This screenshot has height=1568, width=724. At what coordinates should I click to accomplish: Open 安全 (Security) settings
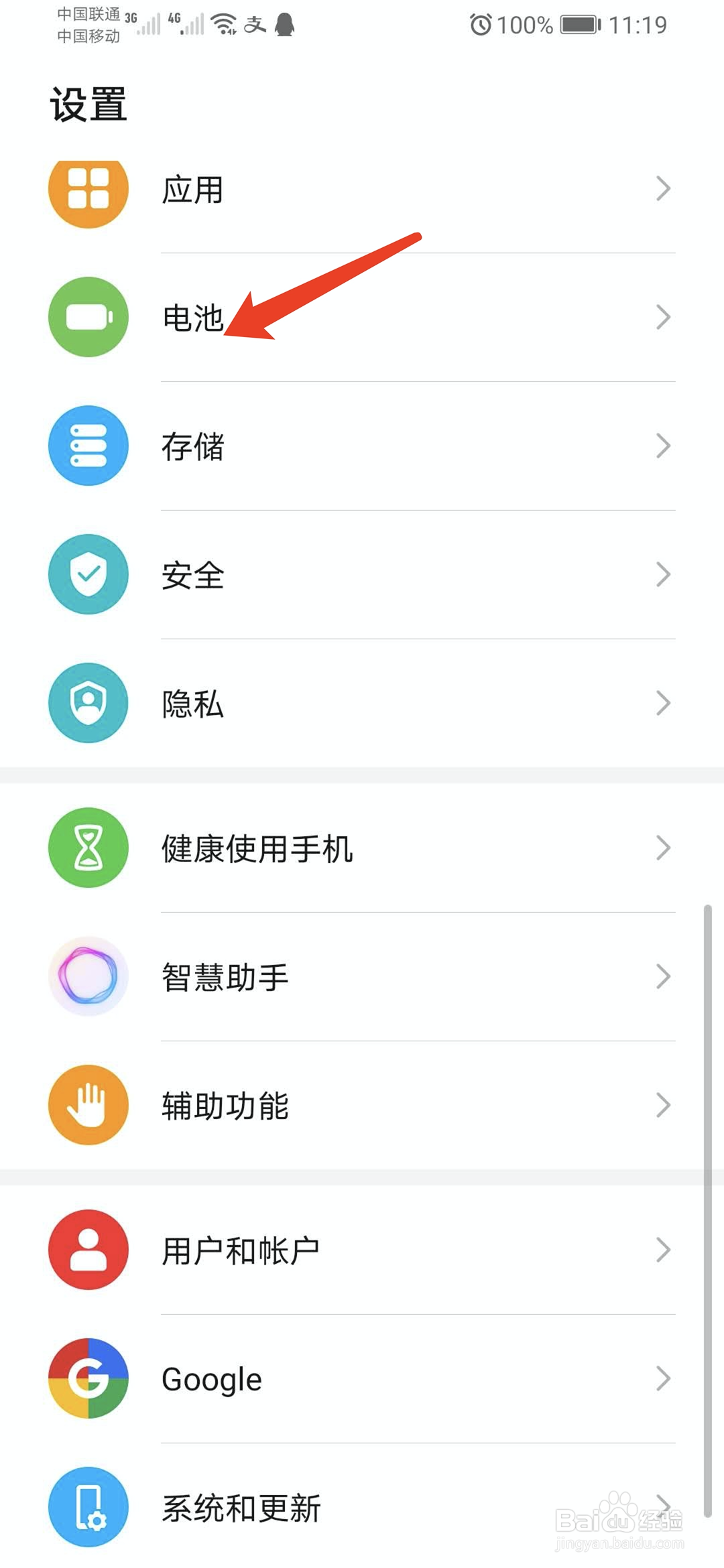point(193,575)
